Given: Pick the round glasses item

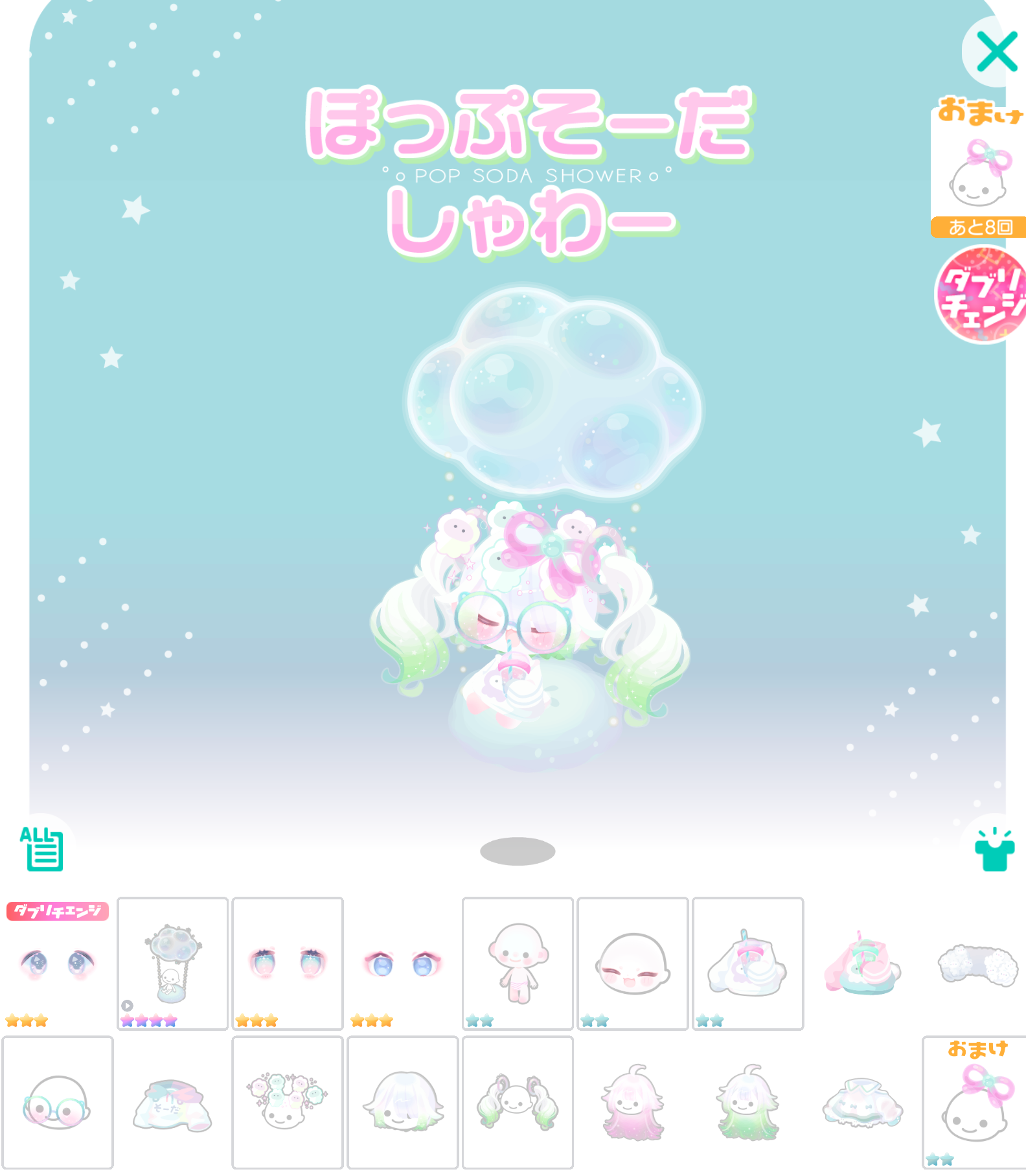Looking at the screenshot, I should point(58,1102).
